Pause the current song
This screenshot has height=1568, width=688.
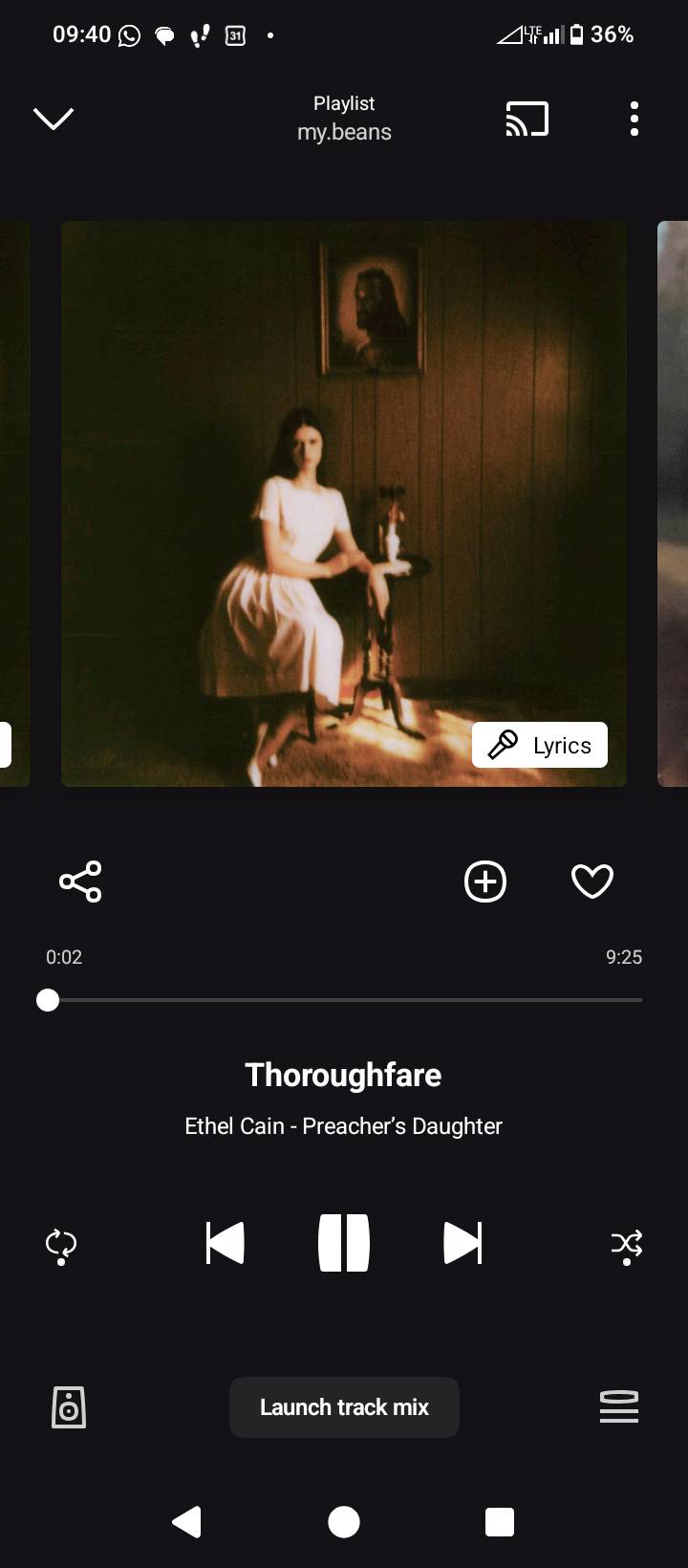pos(344,1243)
